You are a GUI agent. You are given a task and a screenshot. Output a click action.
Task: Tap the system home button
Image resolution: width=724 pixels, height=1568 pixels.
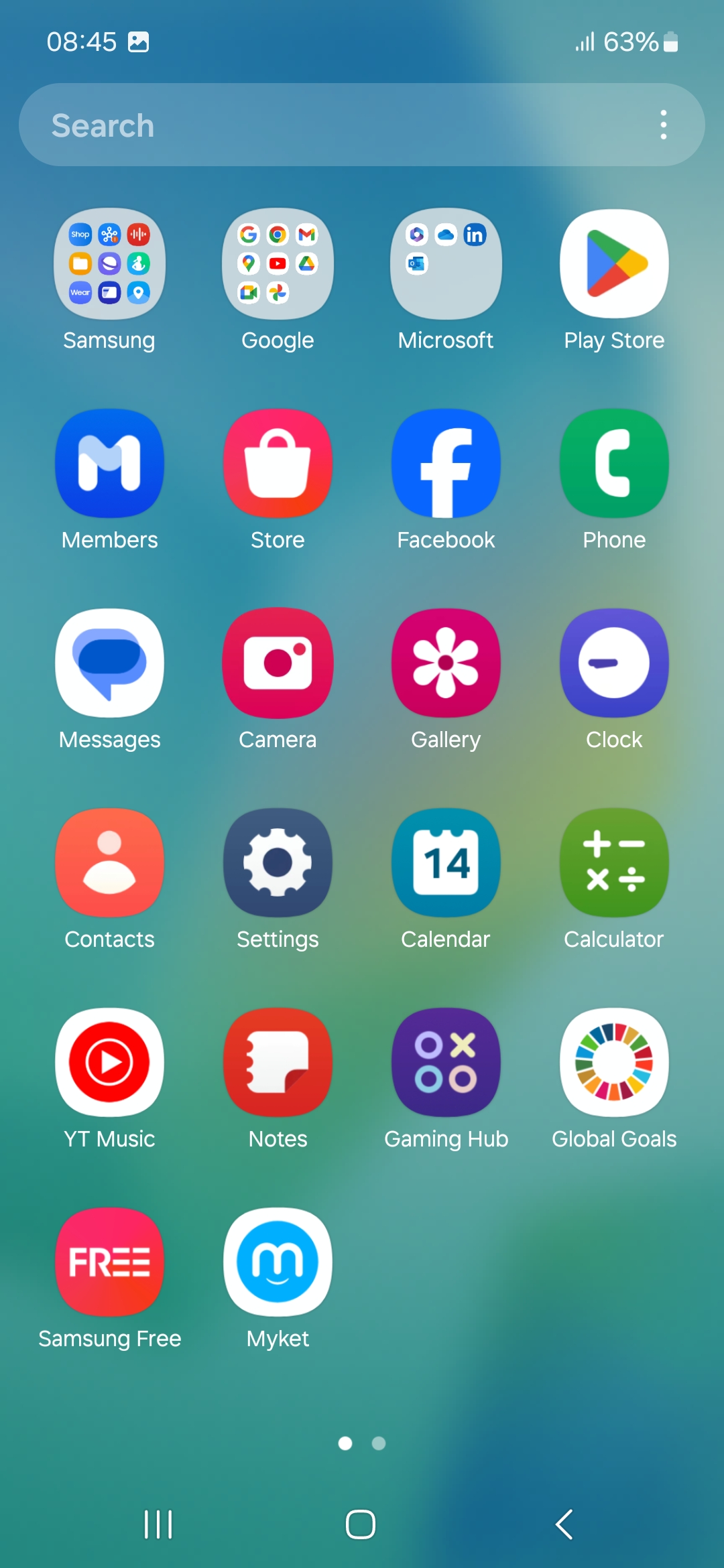coord(361,1524)
